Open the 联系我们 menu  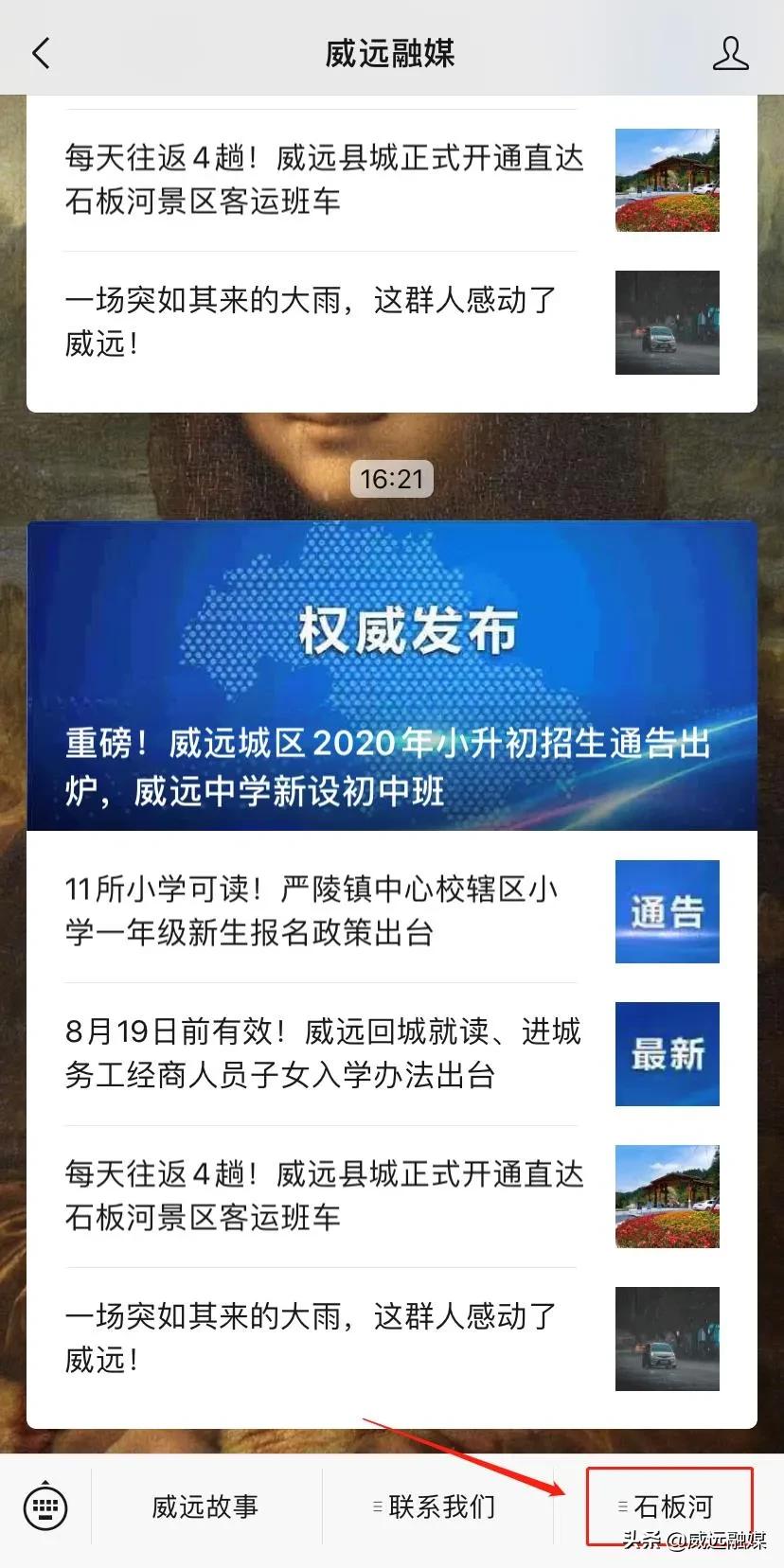pyautogui.click(x=441, y=1506)
